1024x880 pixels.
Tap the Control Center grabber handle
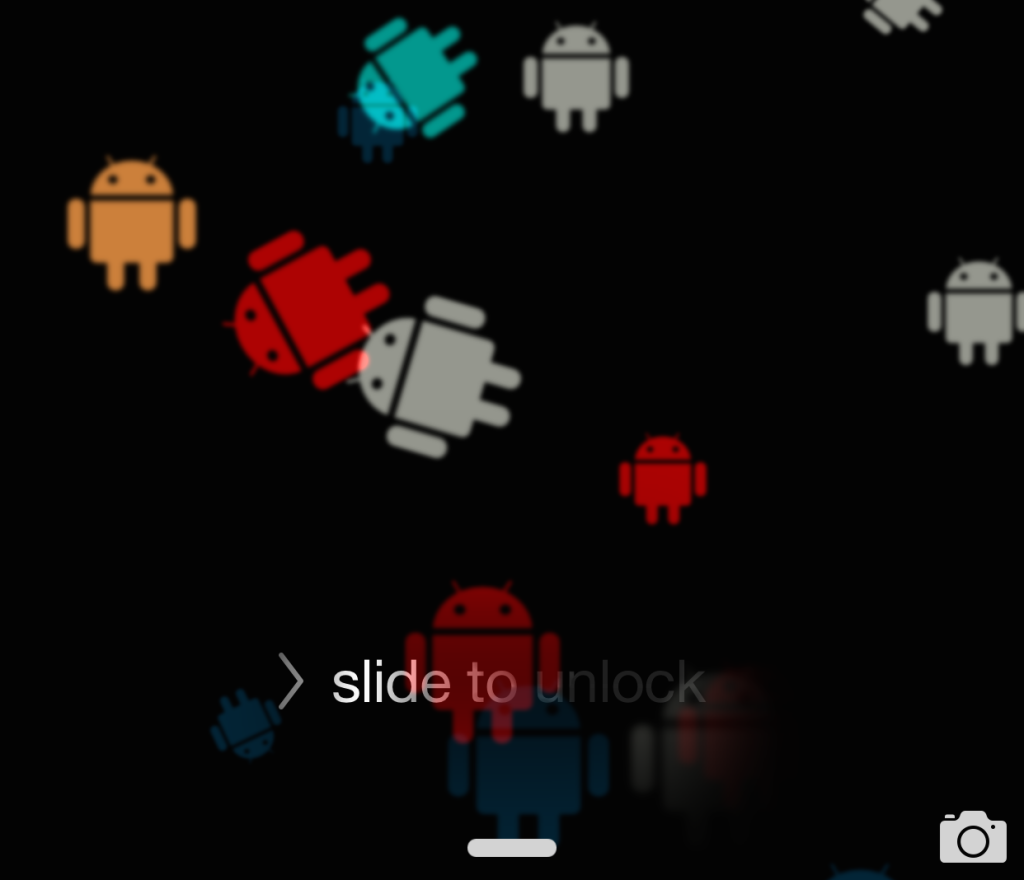point(511,848)
